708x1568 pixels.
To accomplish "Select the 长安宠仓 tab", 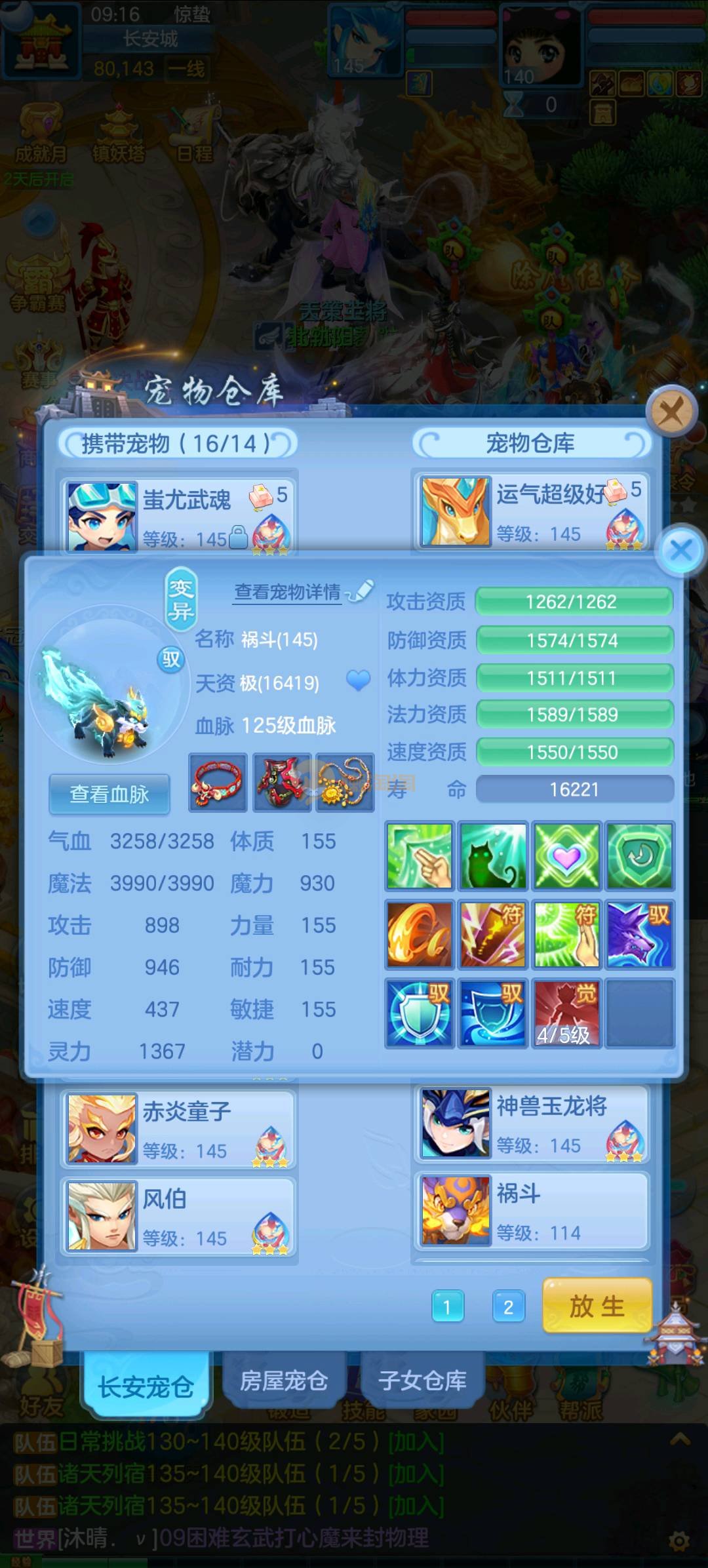I will 146,1386.
